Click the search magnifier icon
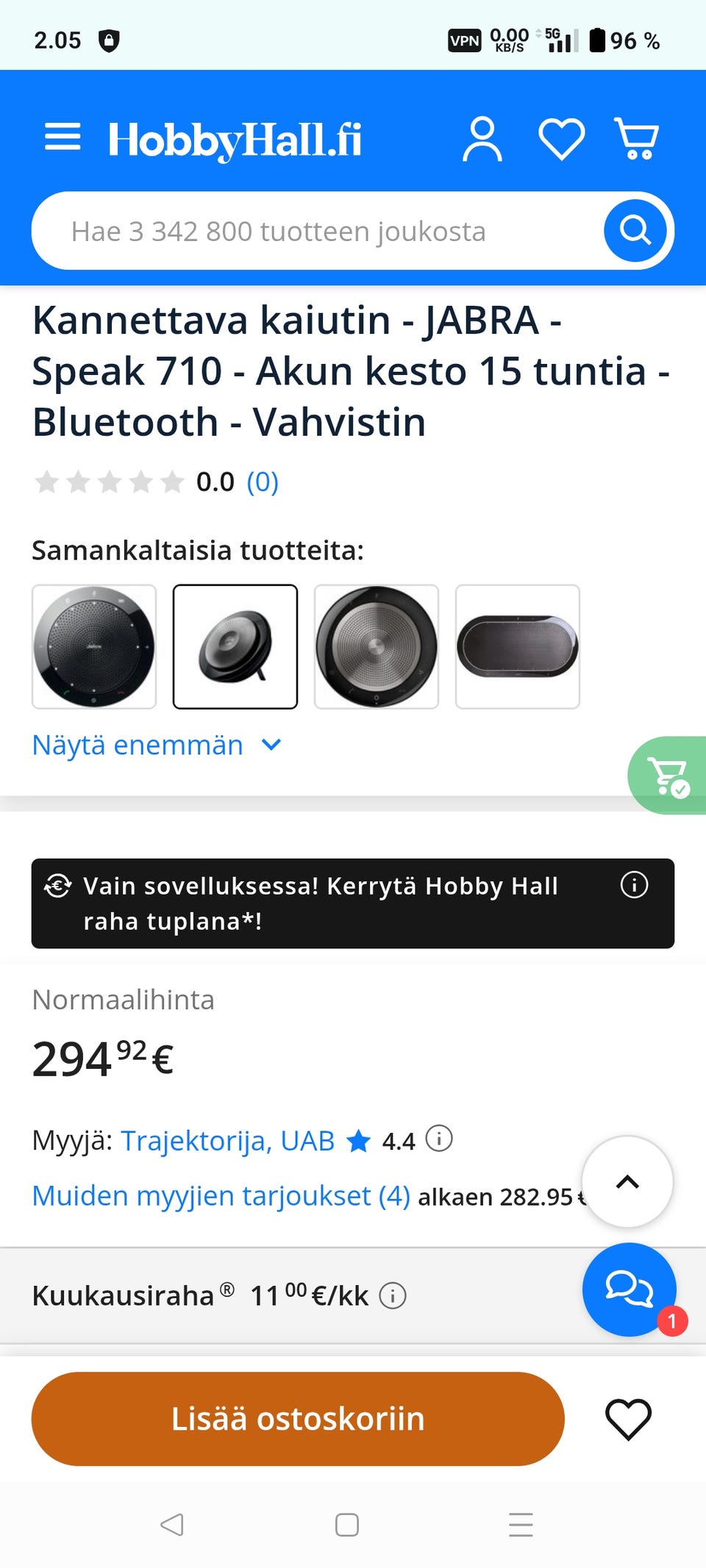Screen dimensions: 706x1568 pyautogui.click(x=635, y=230)
